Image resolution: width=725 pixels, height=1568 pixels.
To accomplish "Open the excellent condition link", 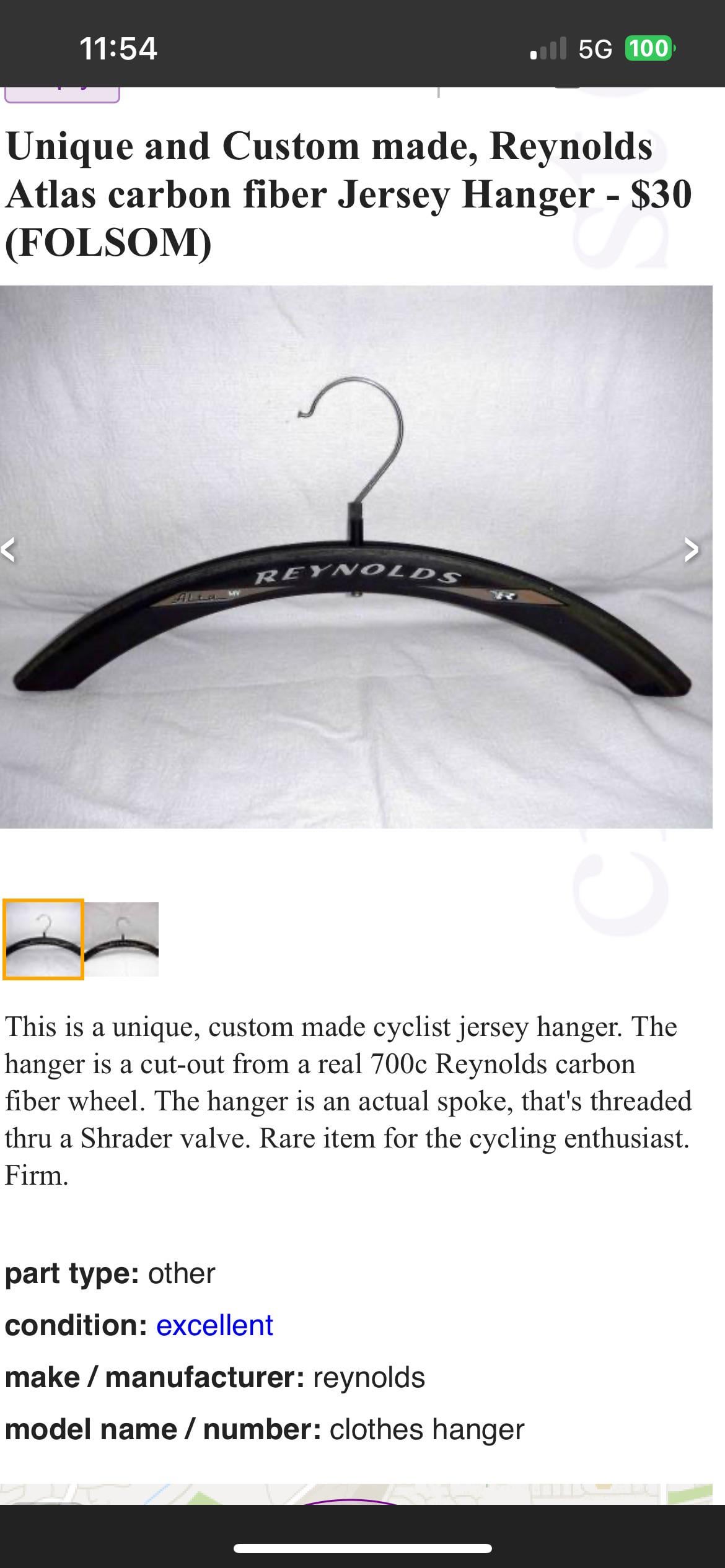I will (x=214, y=1325).
